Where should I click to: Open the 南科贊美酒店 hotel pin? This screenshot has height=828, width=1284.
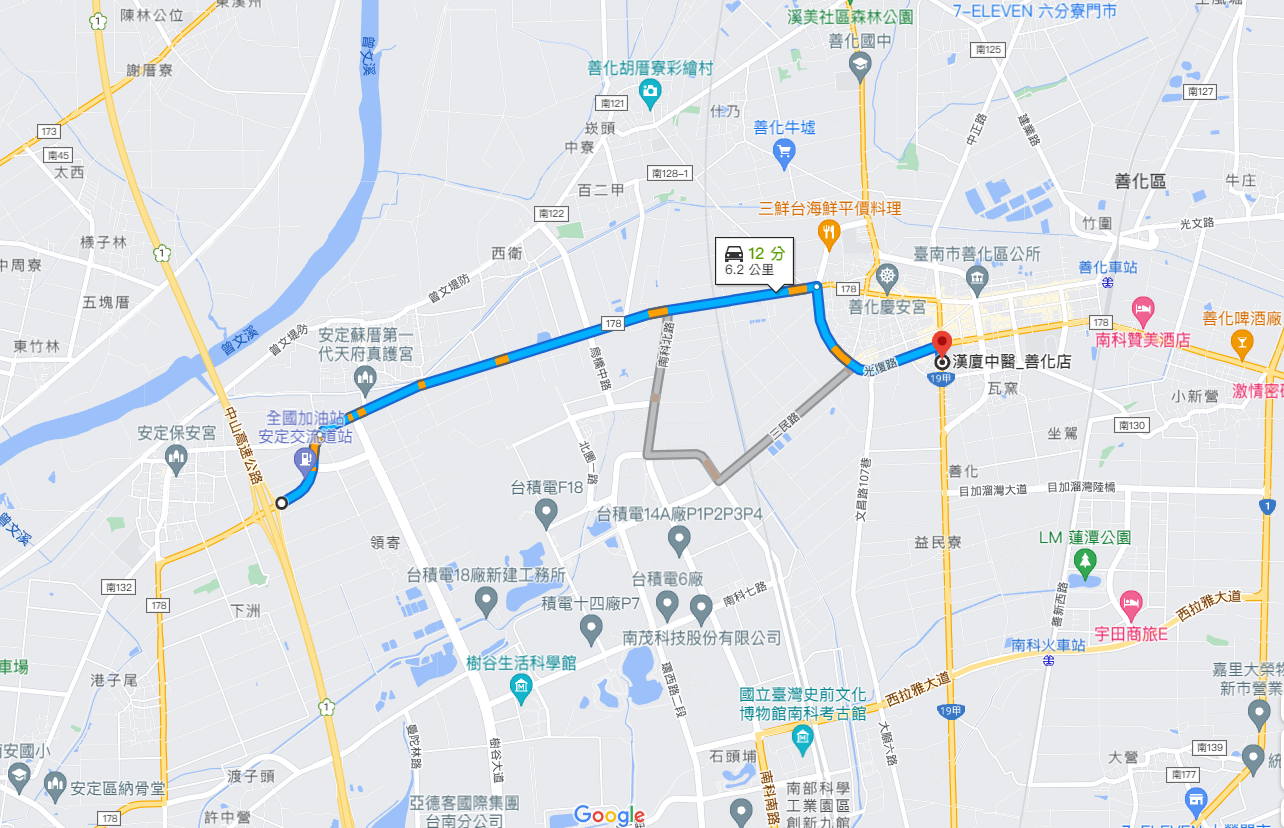click(x=1143, y=309)
